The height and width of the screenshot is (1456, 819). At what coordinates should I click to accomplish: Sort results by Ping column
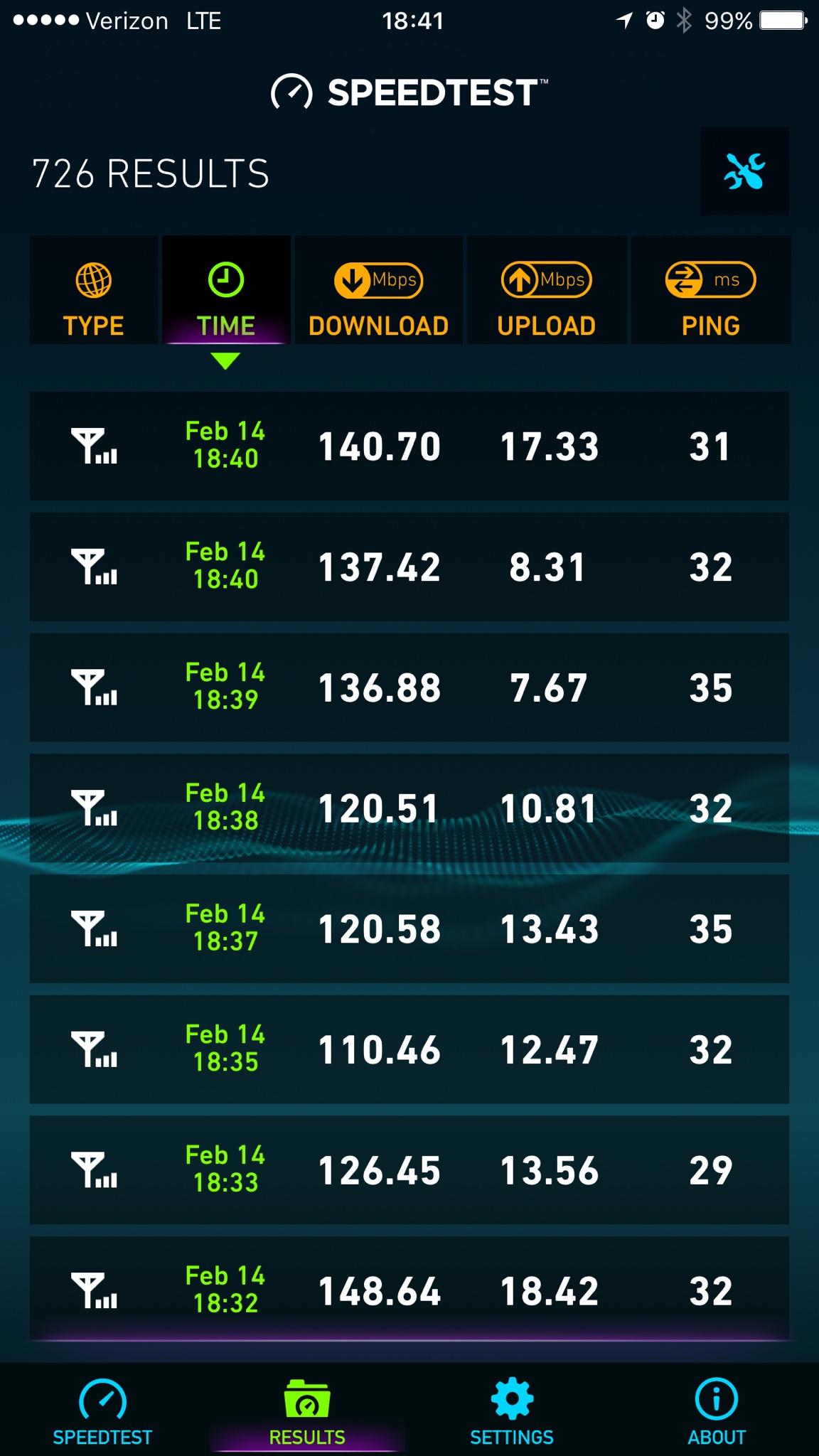click(711, 290)
